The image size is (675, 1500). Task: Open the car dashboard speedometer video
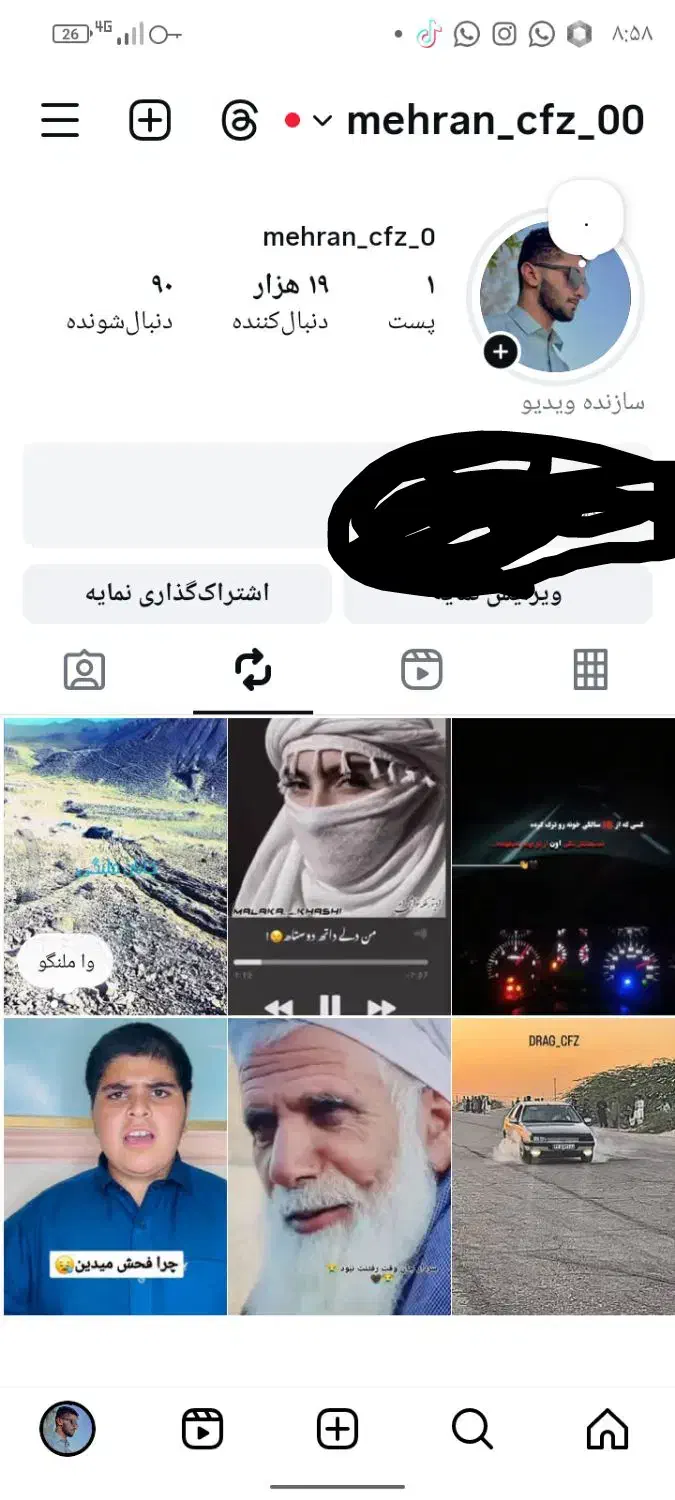(563, 866)
